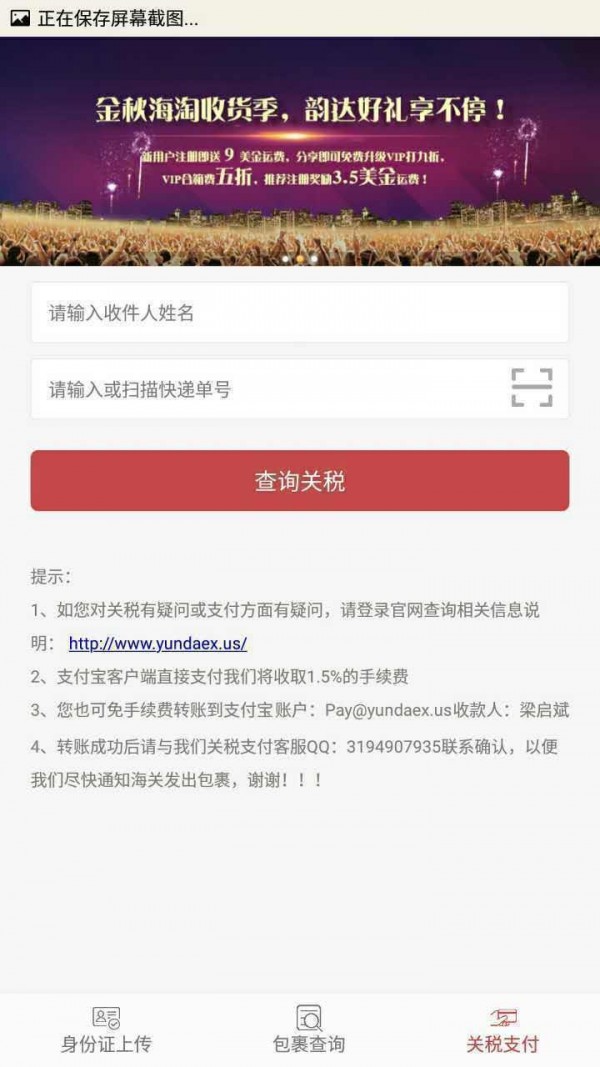Select the 关税支付 tab

pos(502,1030)
